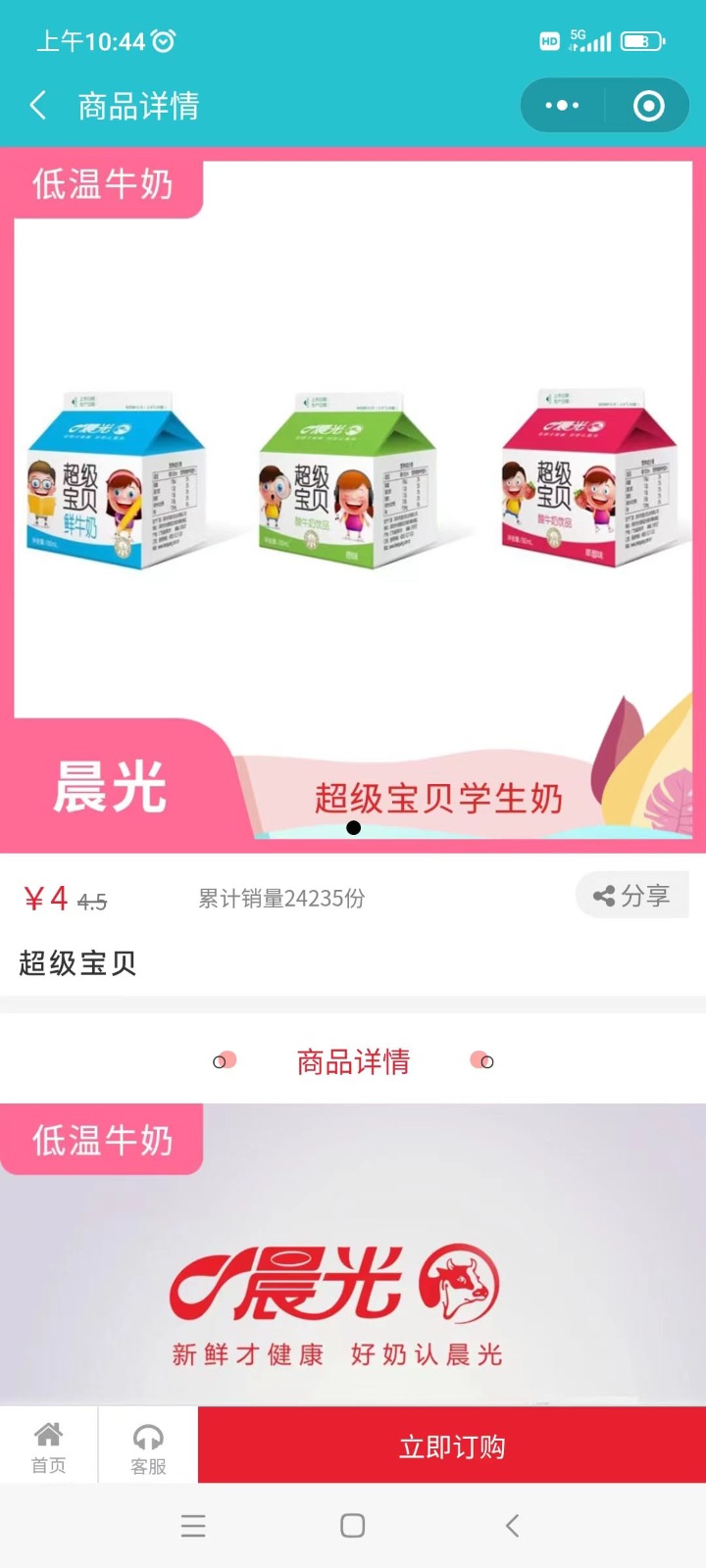Tap the system home button
This screenshot has width=706, height=1568.
(353, 1526)
